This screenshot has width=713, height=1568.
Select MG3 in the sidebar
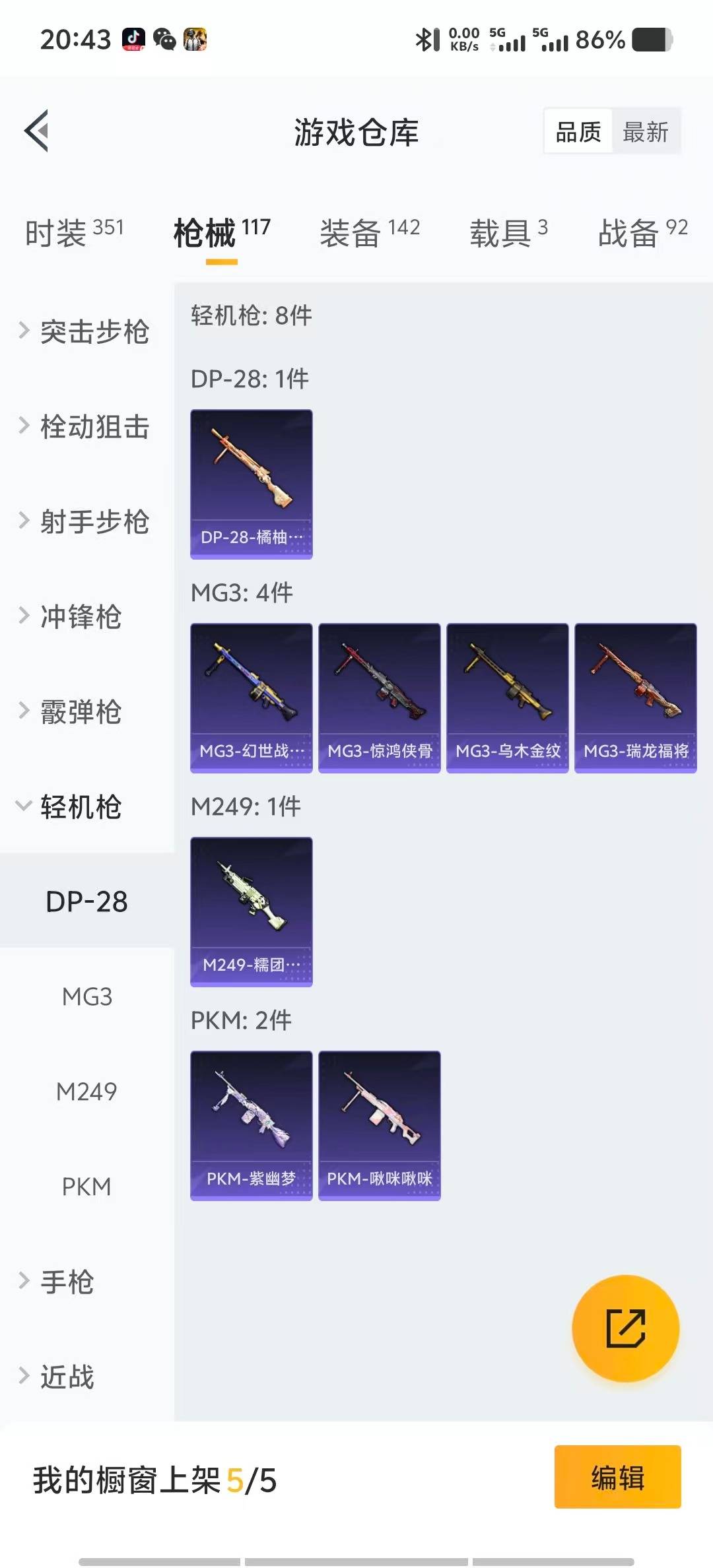86,996
